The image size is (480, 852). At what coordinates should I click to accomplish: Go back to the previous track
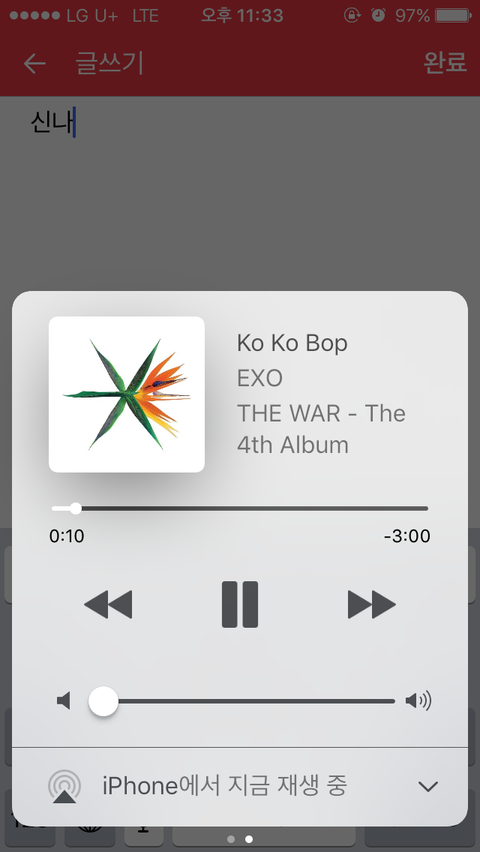point(108,604)
